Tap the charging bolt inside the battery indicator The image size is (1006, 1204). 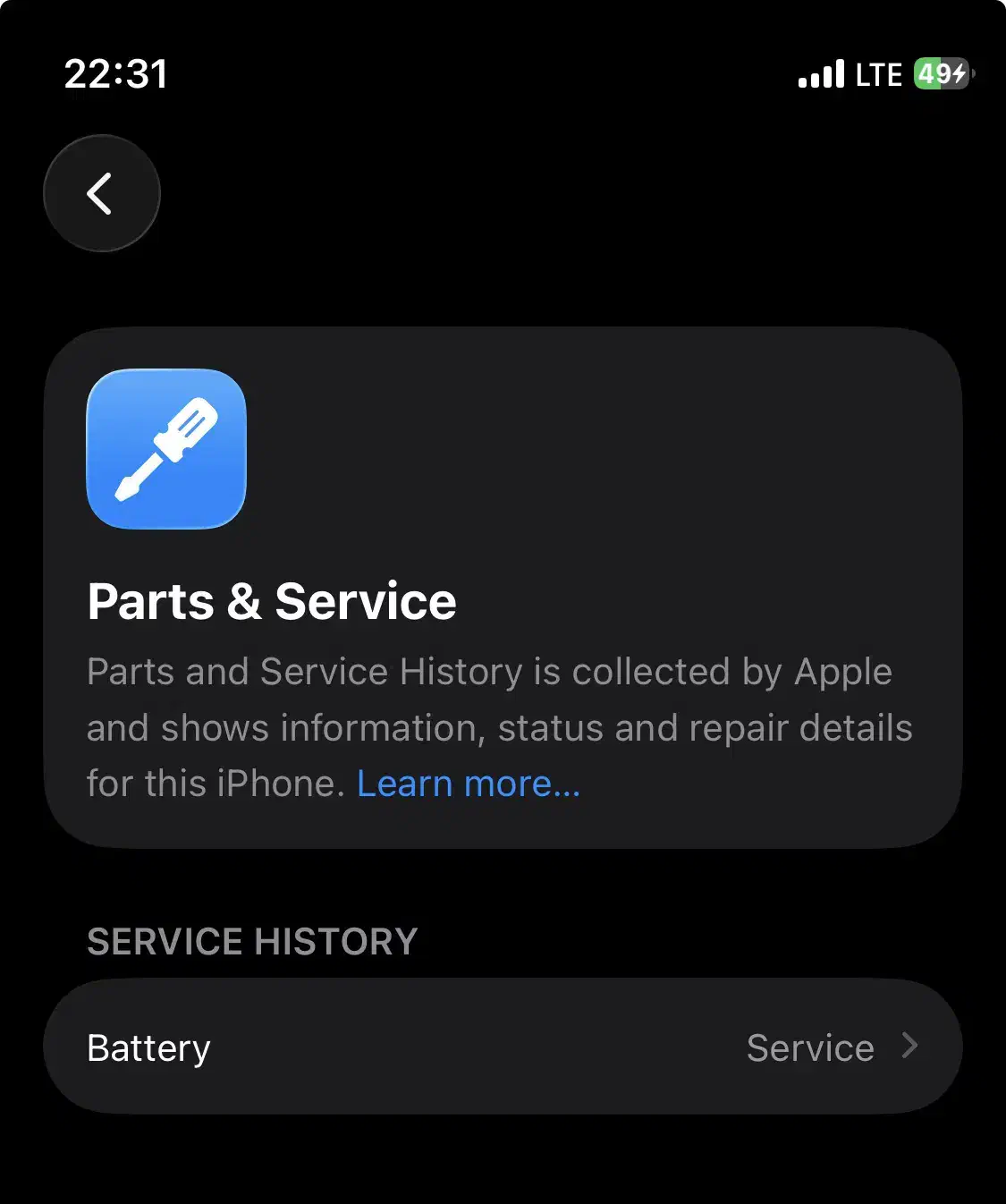point(957,75)
